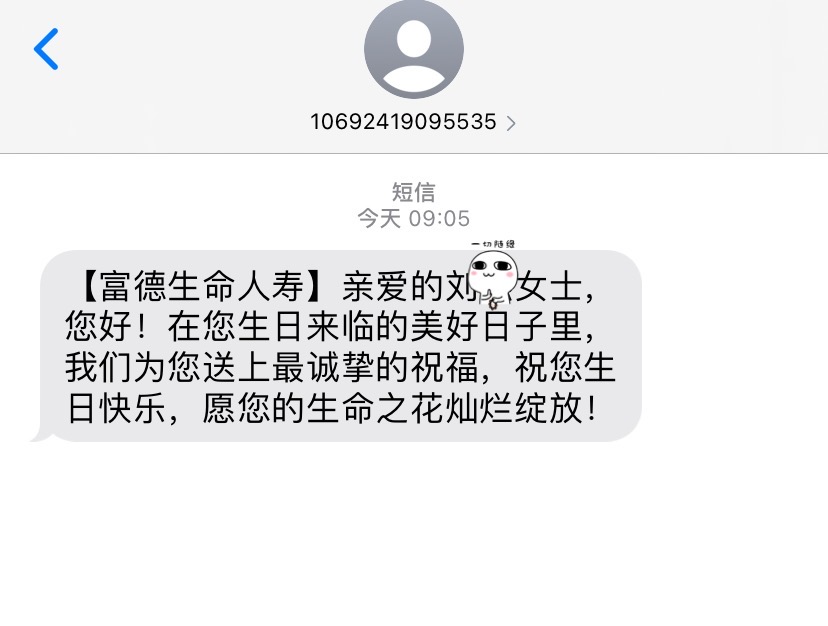Viewport: 828px width, 626px height.
Task: Open contact details for 10692419095535
Action: coord(412,122)
